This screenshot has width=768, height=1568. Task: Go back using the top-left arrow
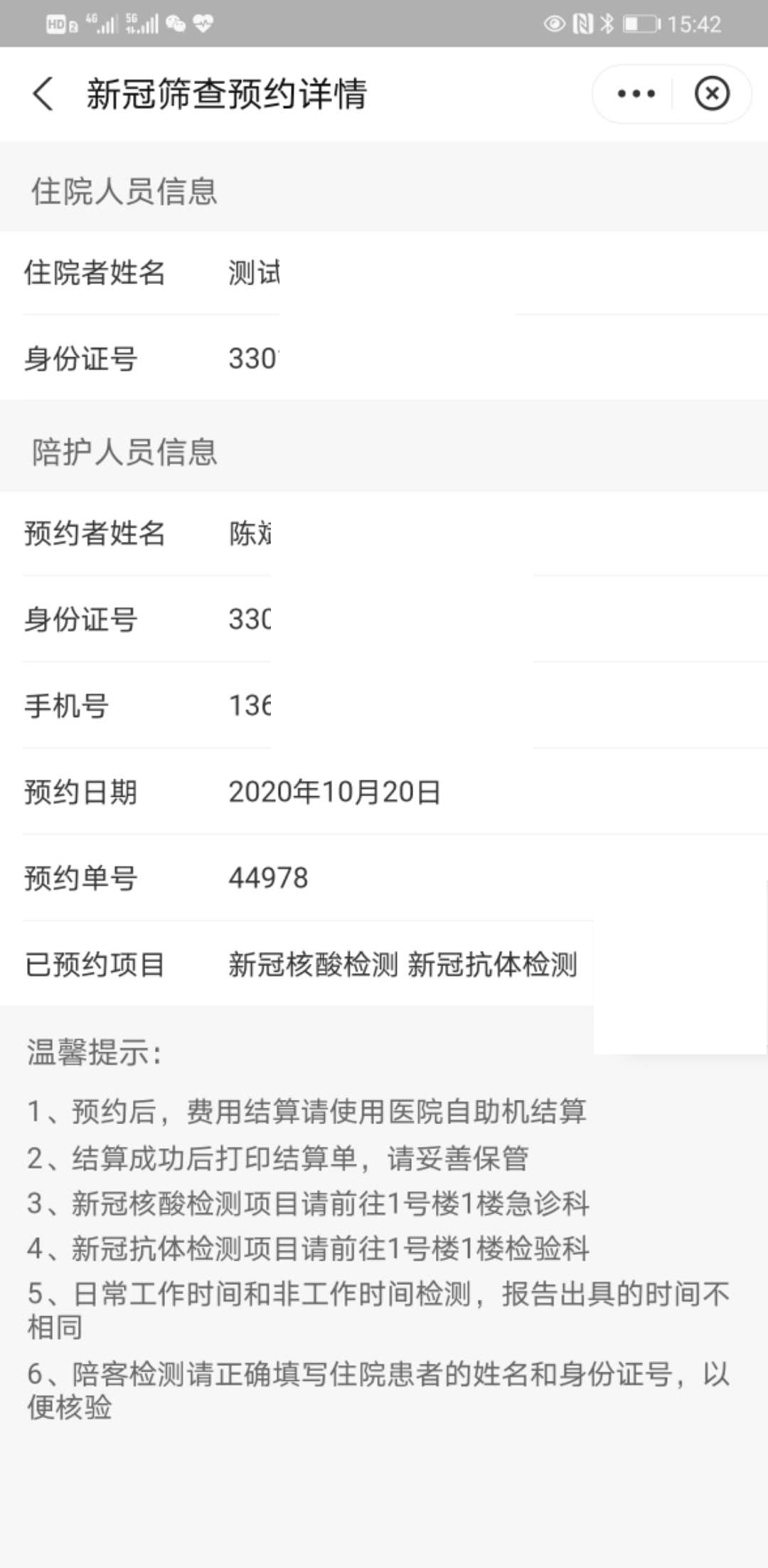click(x=43, y=94)
